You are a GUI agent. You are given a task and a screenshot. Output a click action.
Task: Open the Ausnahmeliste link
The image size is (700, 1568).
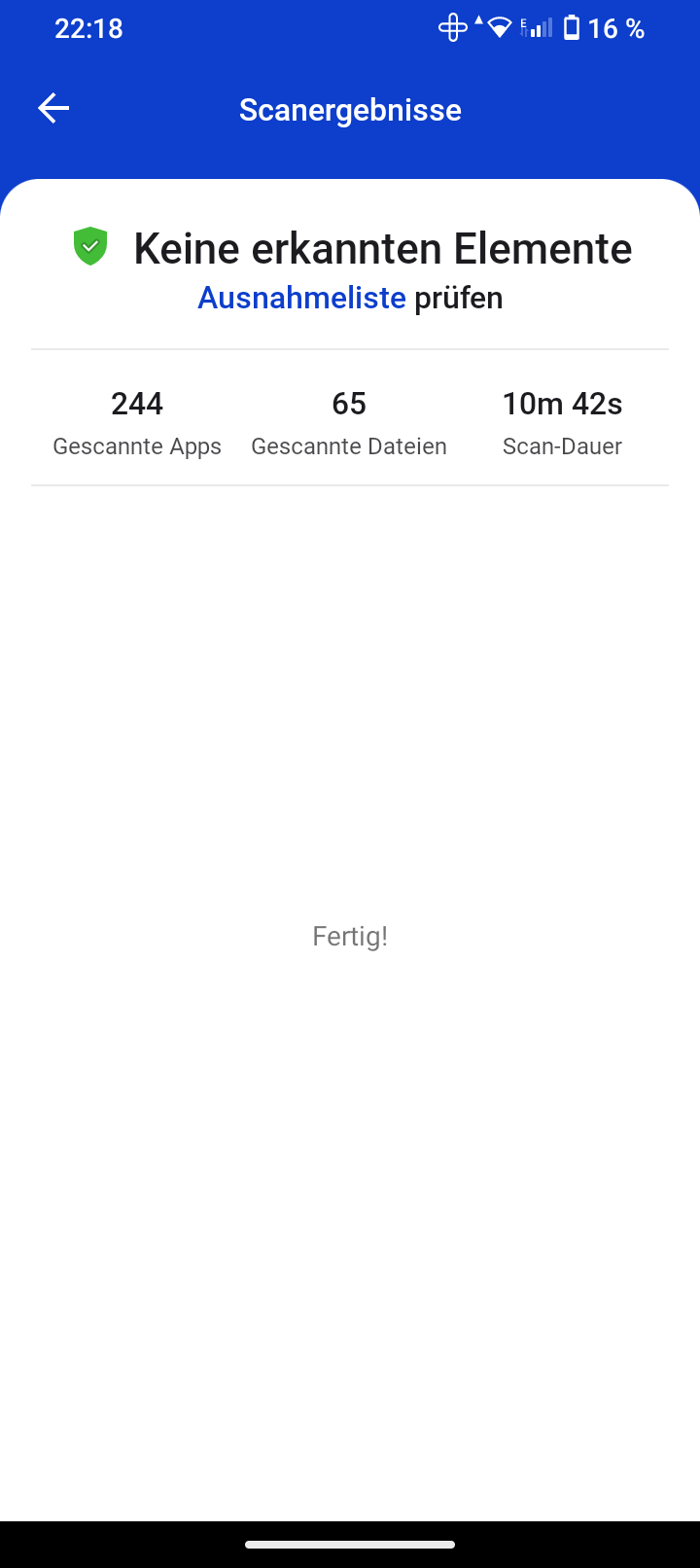[x=301, y=298]
